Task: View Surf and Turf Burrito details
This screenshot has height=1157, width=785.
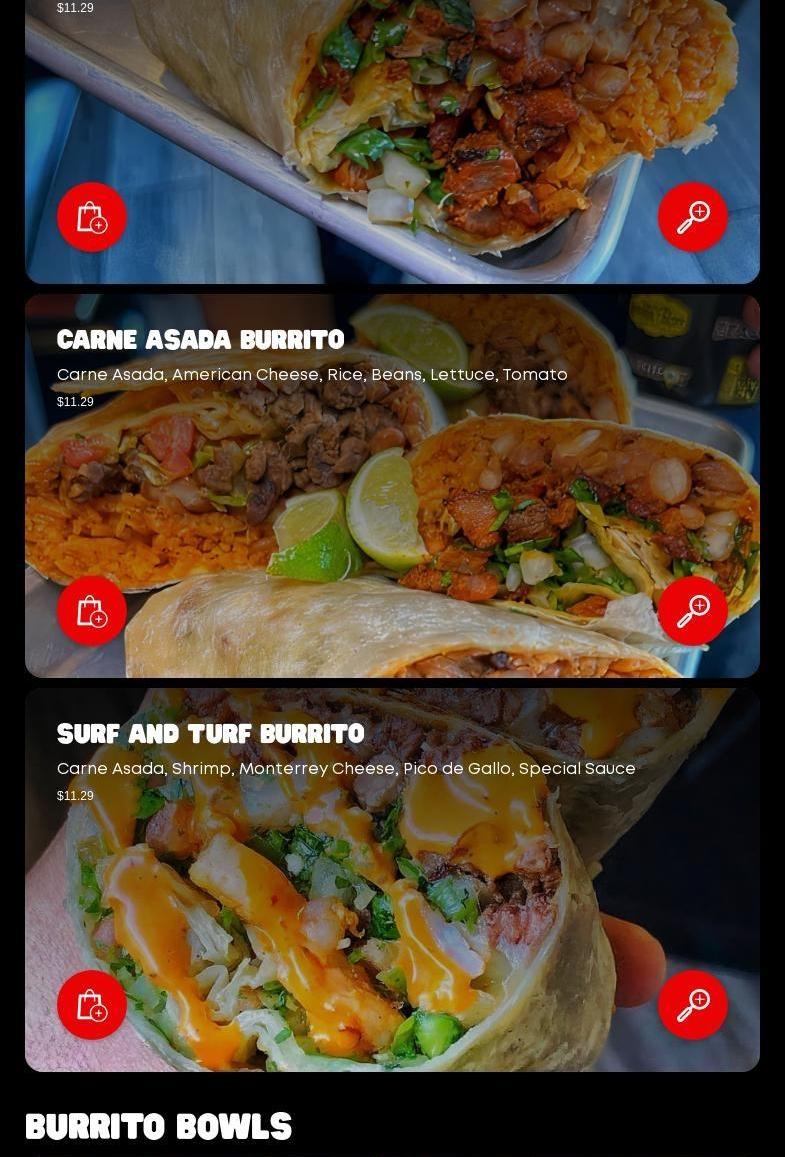Action: point(210,734)
